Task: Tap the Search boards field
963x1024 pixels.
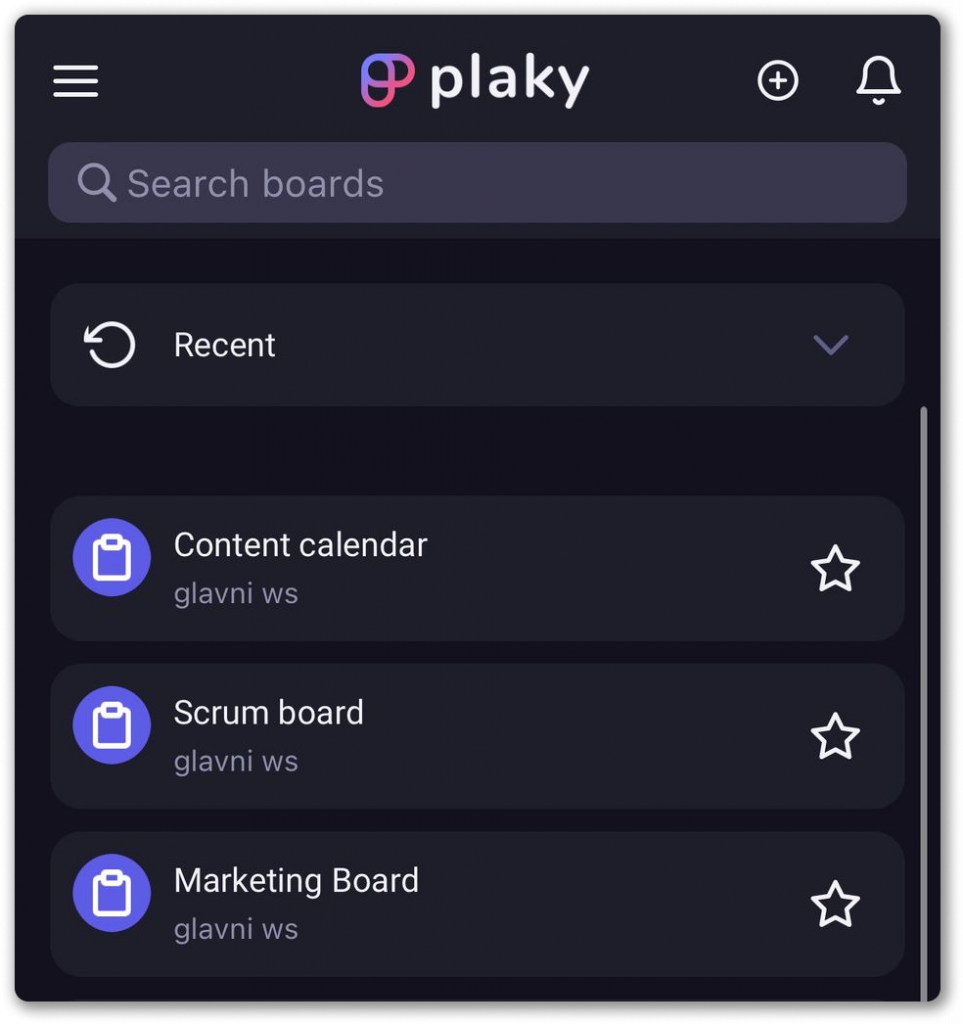Action: [477, 183]
